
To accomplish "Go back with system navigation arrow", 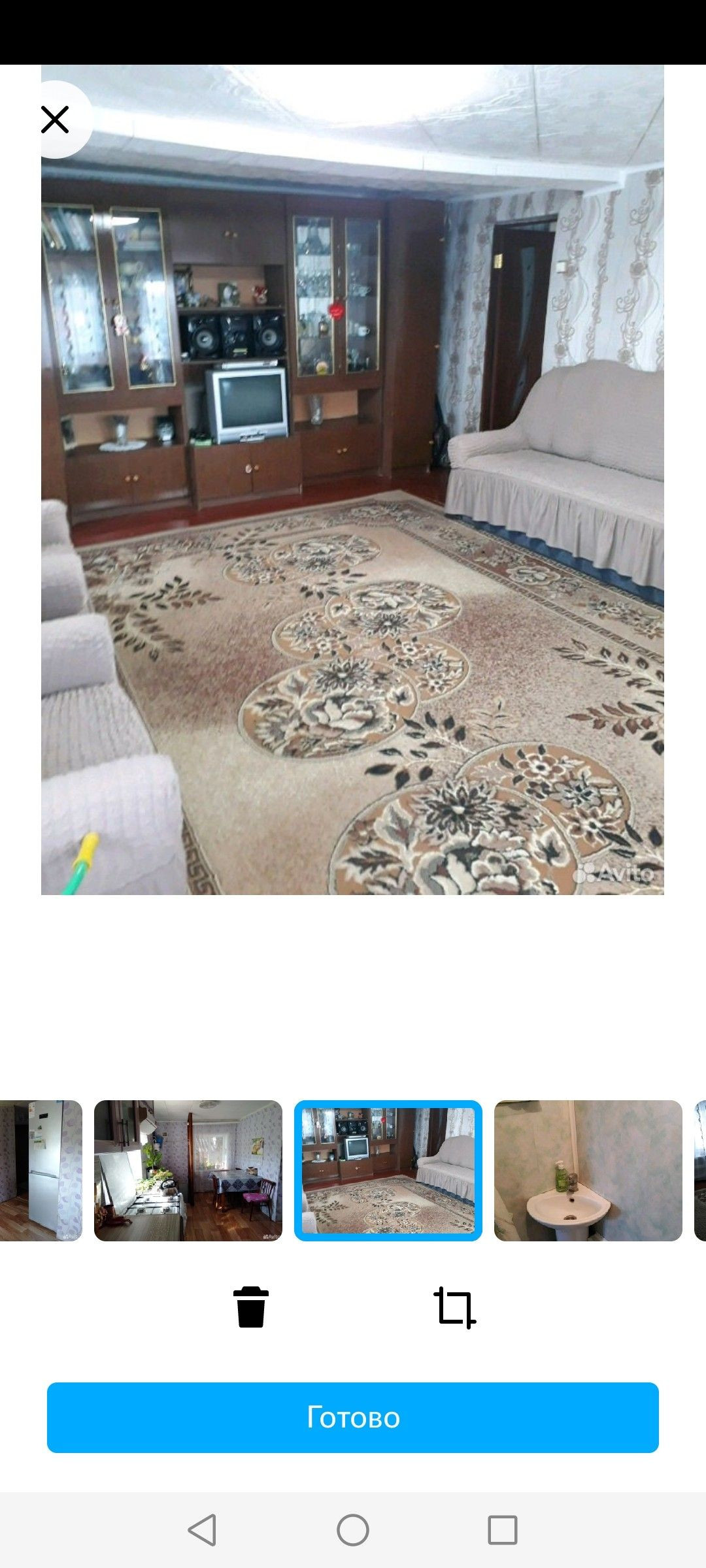I will [x=203, y=1529].
